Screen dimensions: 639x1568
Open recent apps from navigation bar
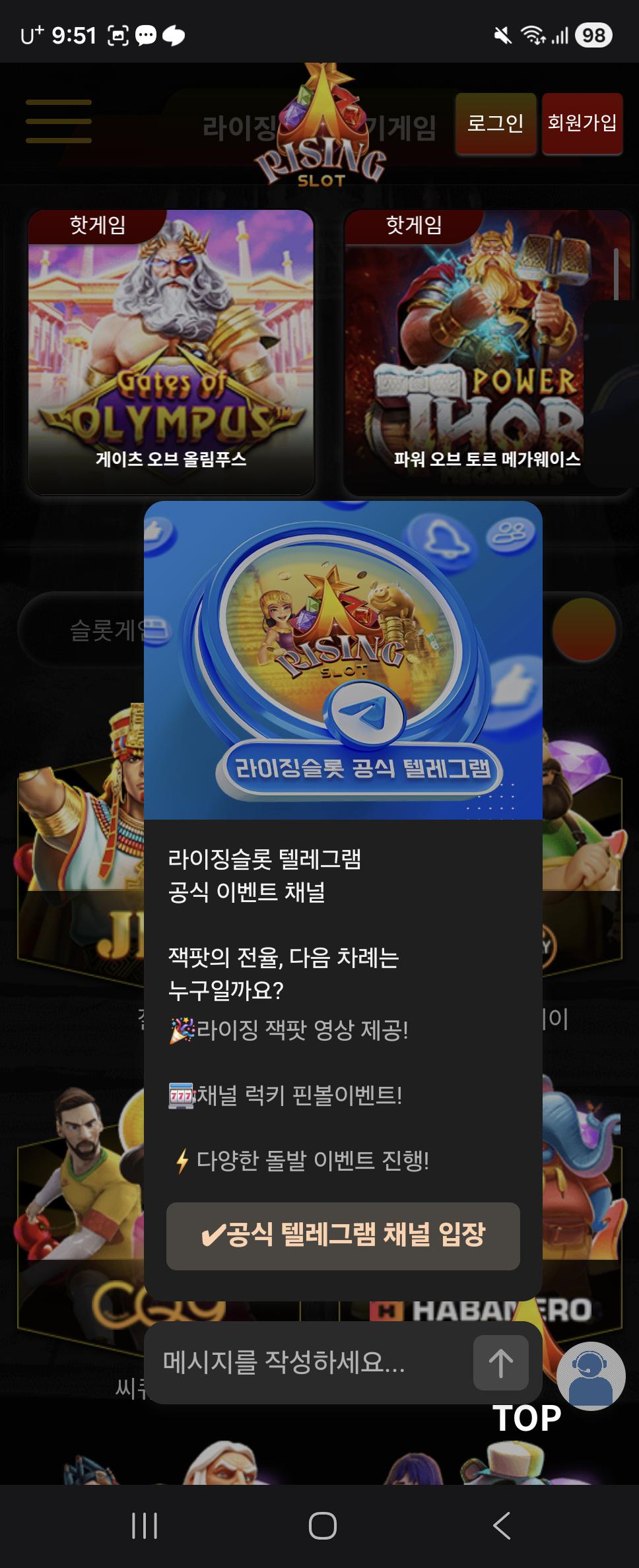145,1526
